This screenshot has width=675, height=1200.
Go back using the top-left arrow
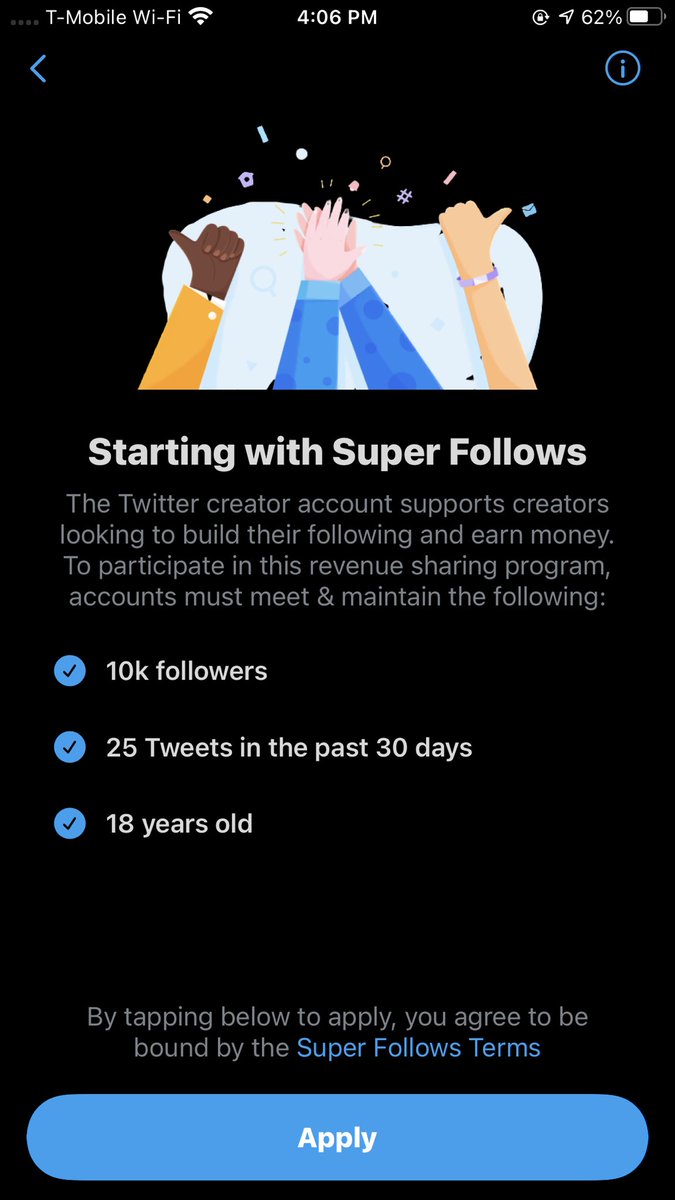(x=38, y=69)
